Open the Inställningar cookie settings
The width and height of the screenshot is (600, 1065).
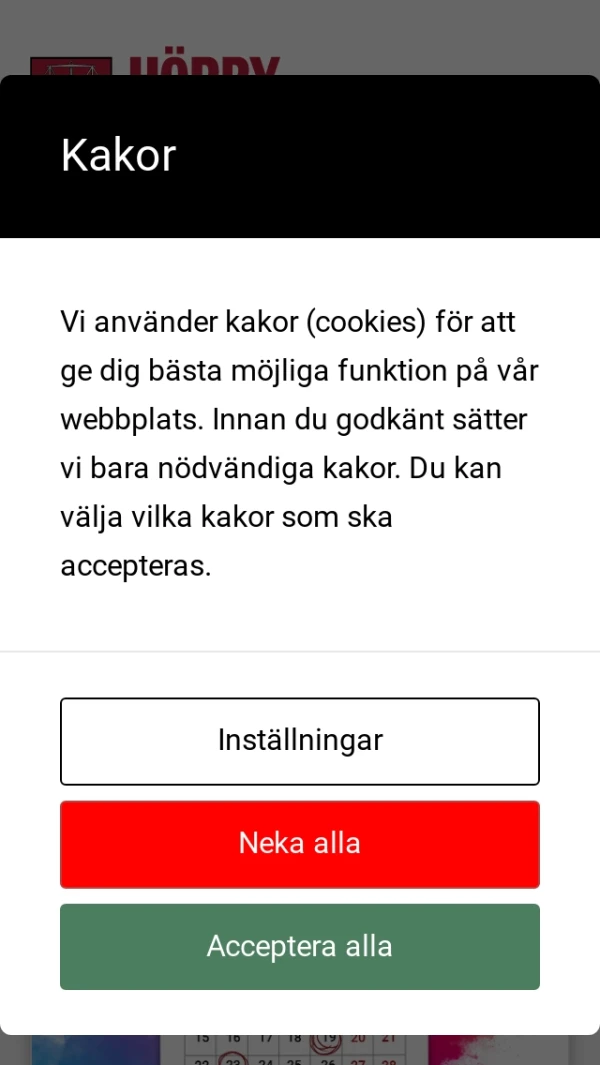point(300,741)
